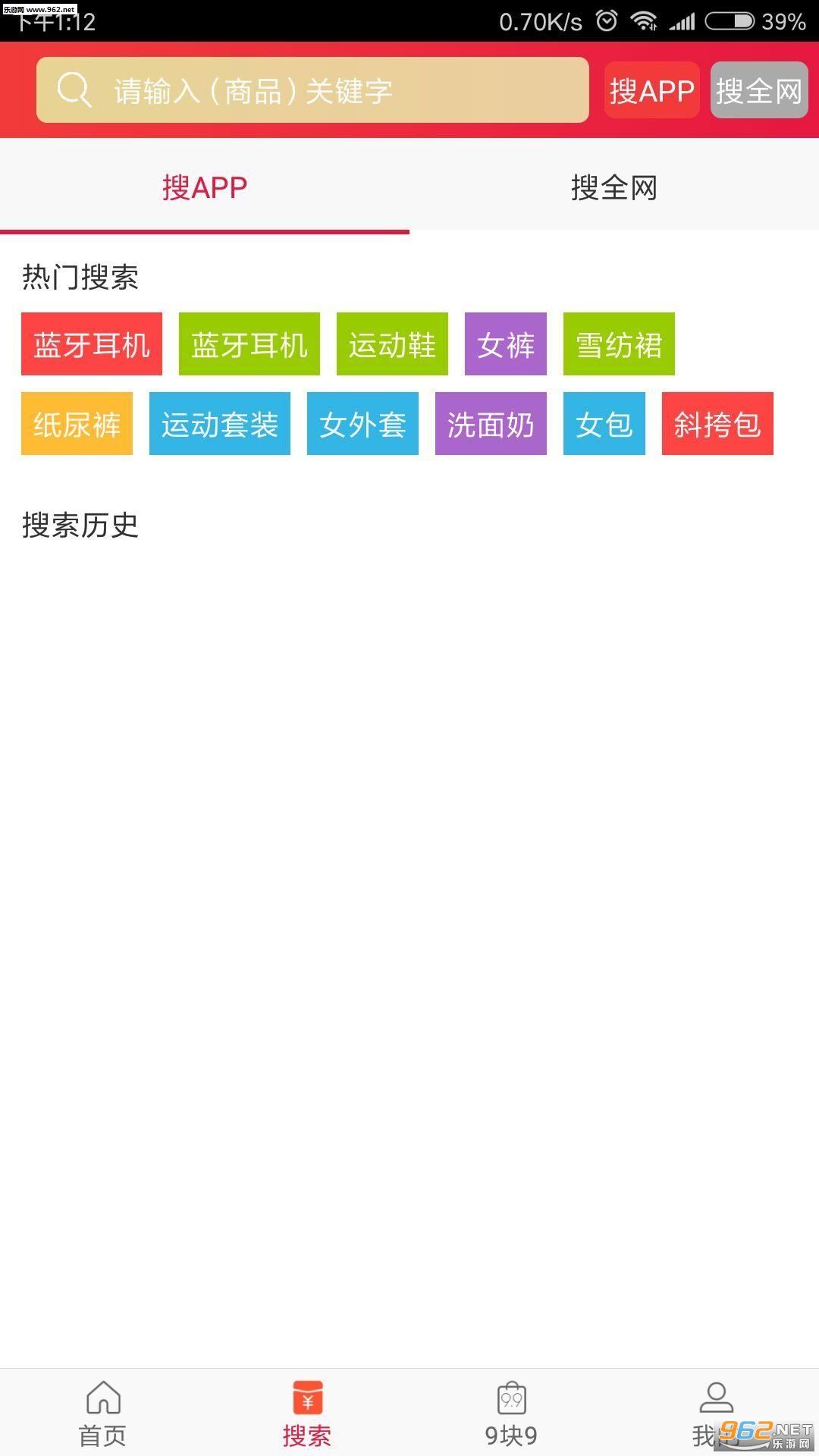Search for 运动套装
Viewport: 819px width, 1456px height.
[x=220, y=424]
